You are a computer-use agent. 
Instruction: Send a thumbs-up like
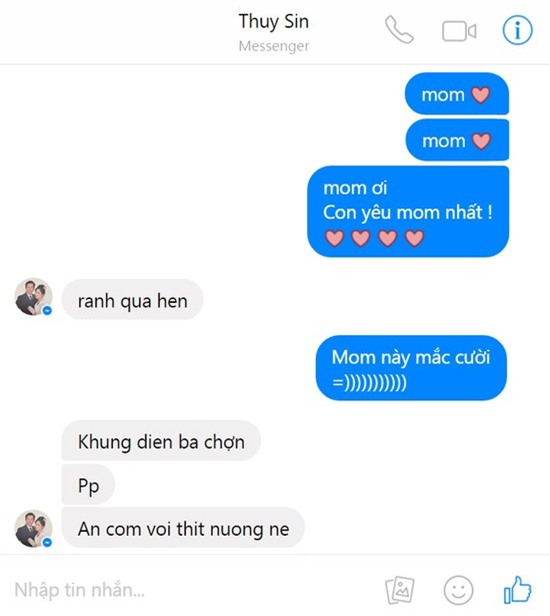click(517, 589)
